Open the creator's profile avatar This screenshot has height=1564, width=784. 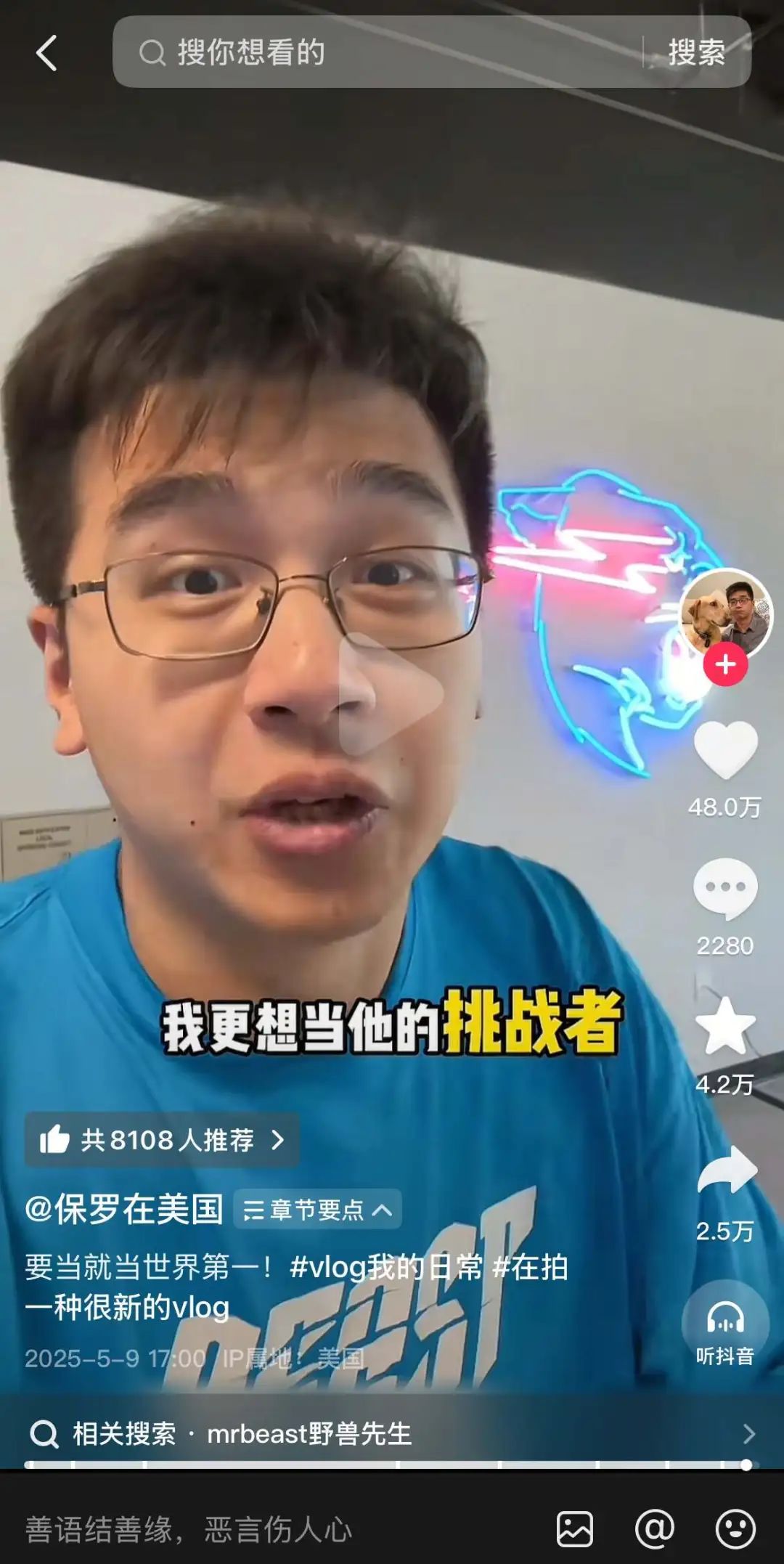click(725, 614)
